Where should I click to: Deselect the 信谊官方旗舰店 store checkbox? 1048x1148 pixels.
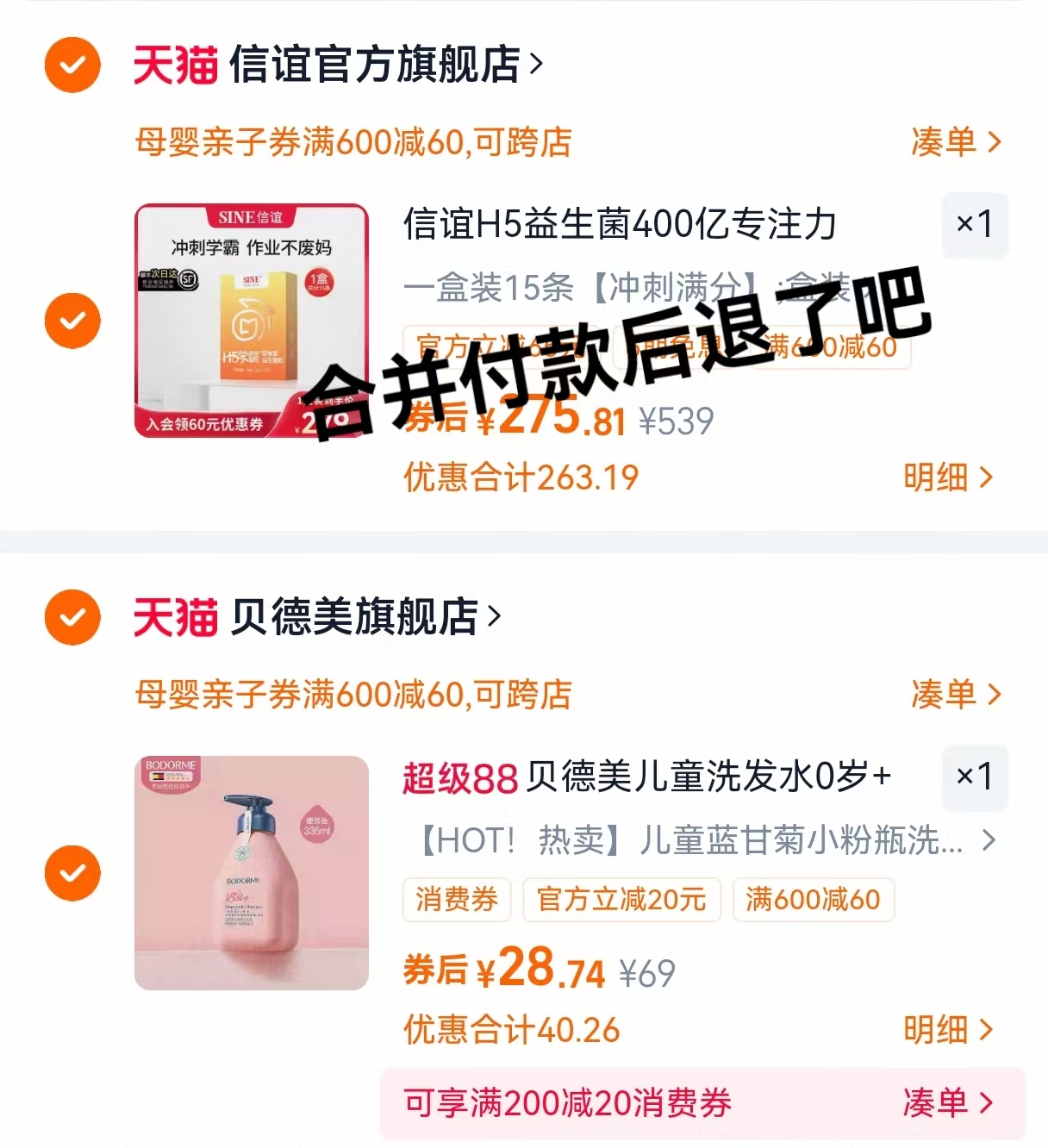pyautogui.click(x=72, y=63)
